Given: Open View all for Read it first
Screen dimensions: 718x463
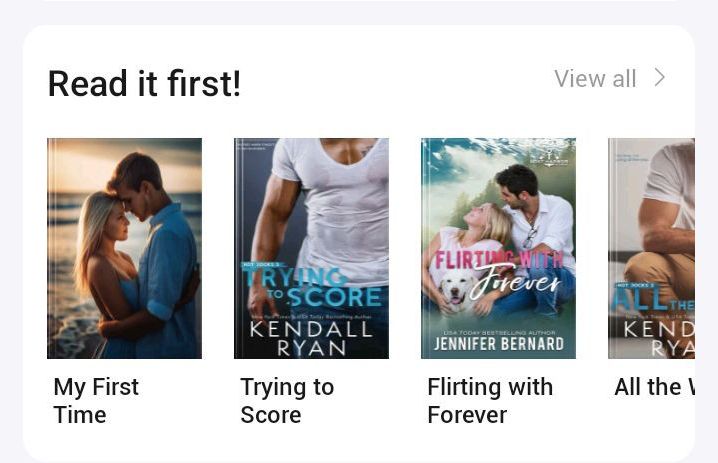Looking at the screenshot, I should coord(609,78).
